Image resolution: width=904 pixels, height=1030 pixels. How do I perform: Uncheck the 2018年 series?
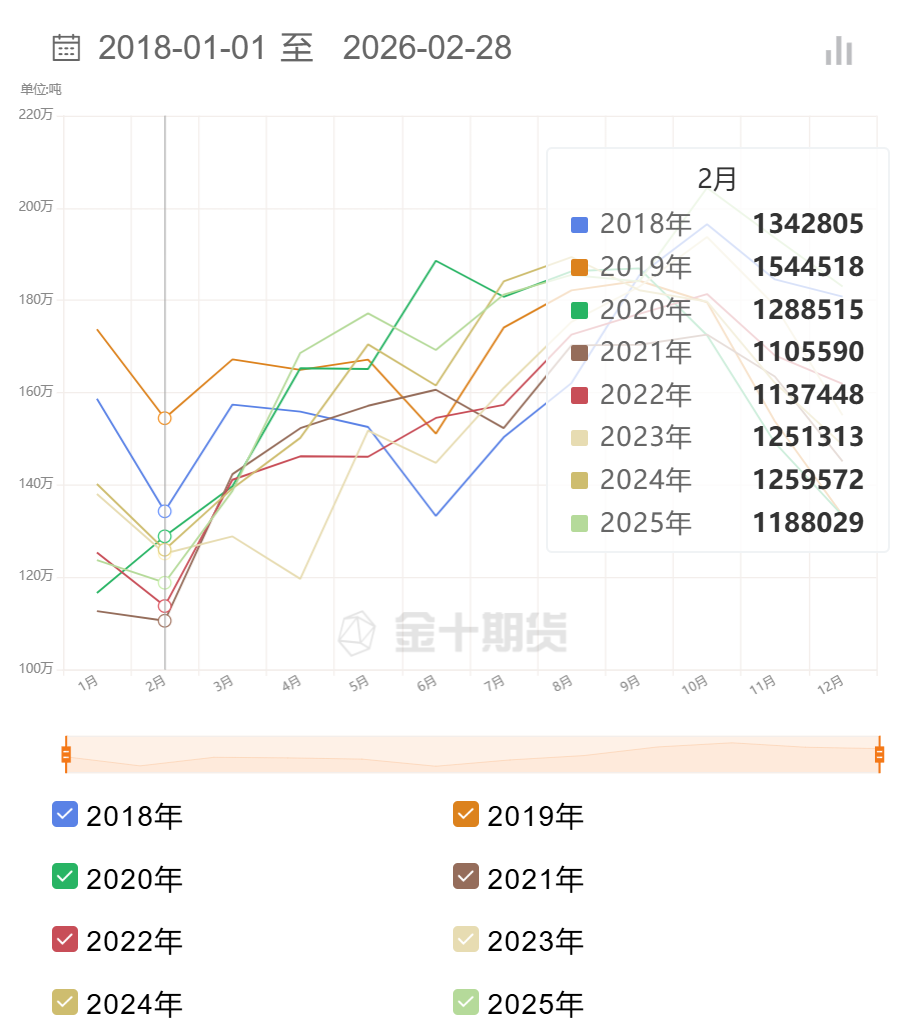tap(65, 814)
